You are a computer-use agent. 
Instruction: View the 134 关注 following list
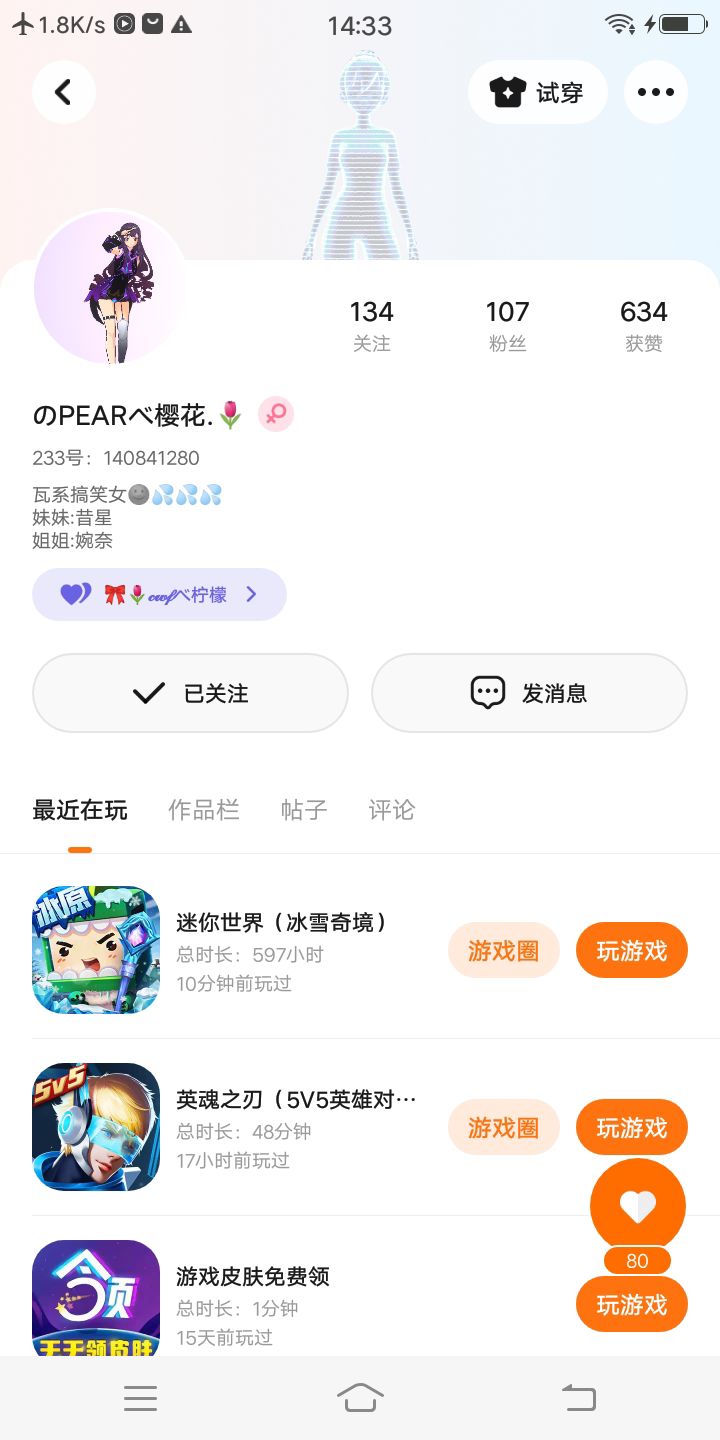371,326
